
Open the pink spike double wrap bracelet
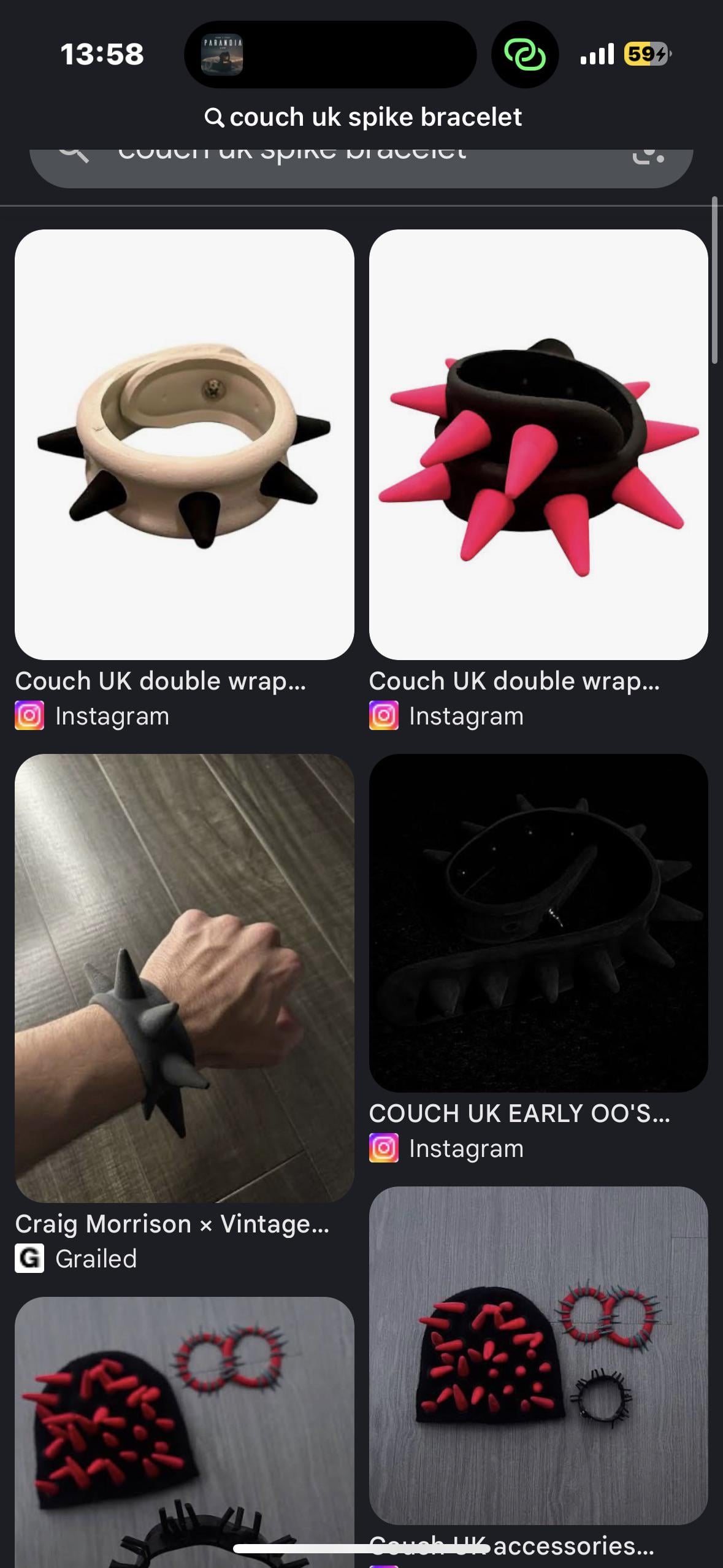coord(538,444)
